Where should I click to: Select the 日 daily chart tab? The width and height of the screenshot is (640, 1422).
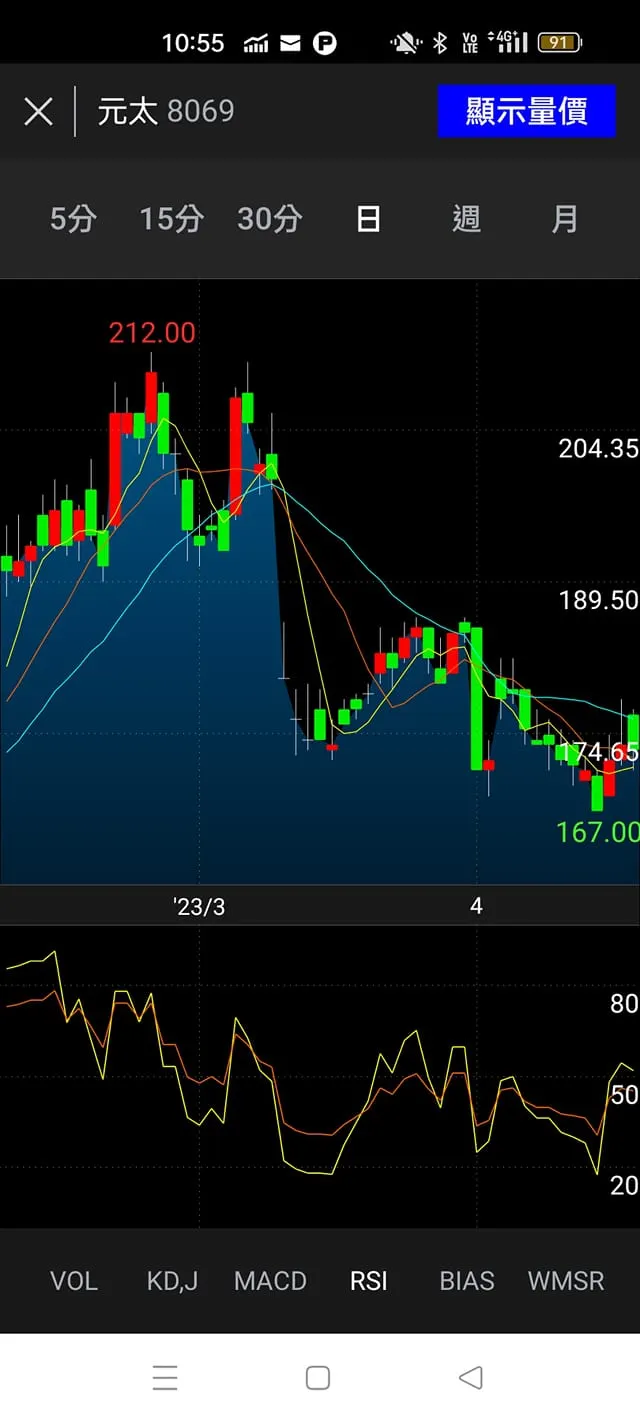click(368, 219)
